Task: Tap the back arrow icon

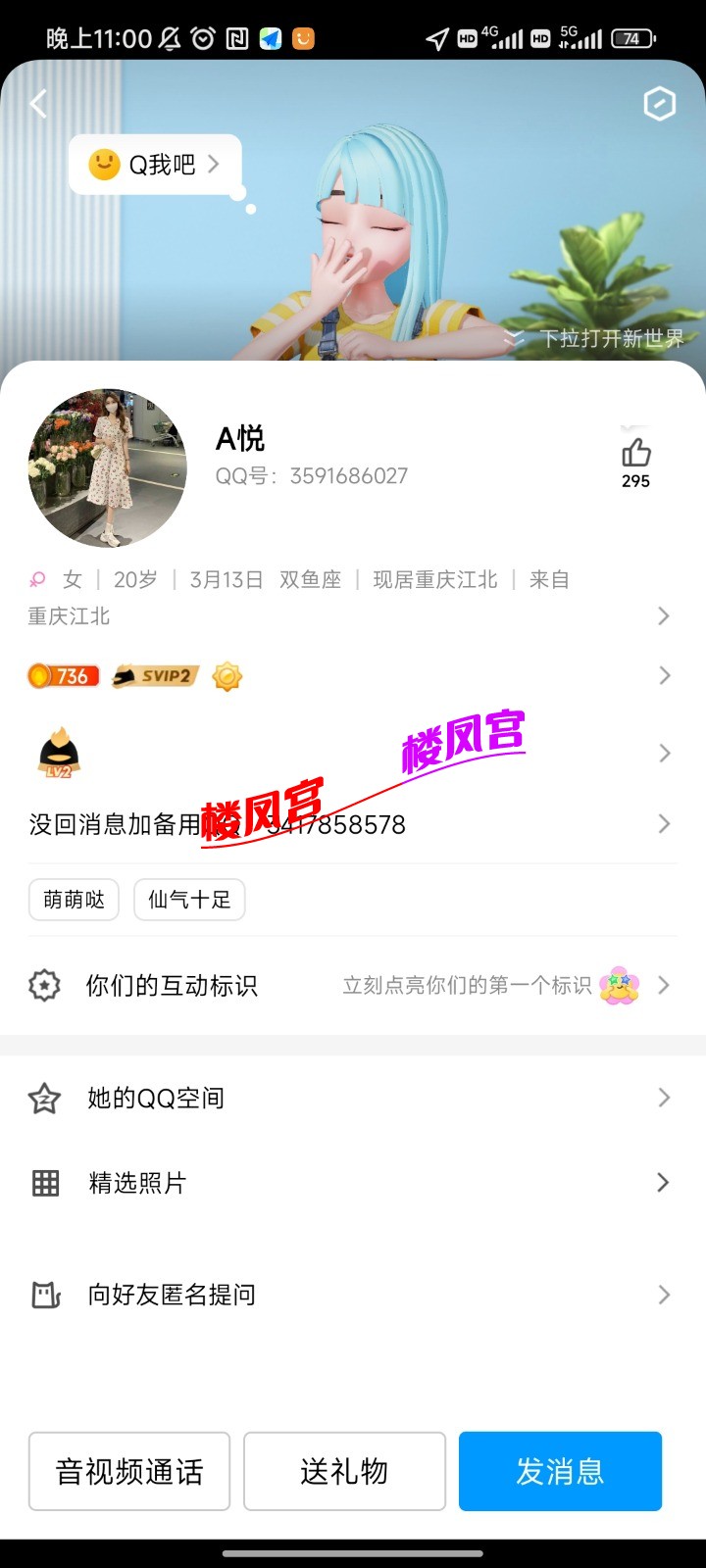Action: pyautogui.click(x=38, y=104)
